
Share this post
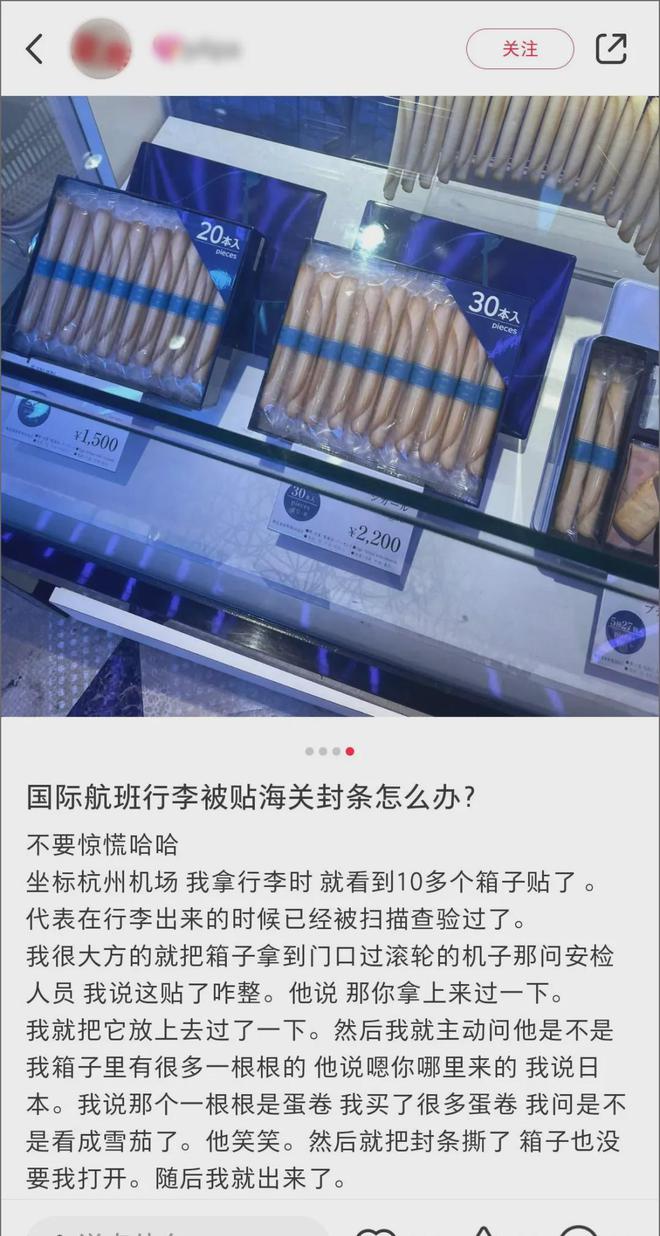click(x=611, y=48)
